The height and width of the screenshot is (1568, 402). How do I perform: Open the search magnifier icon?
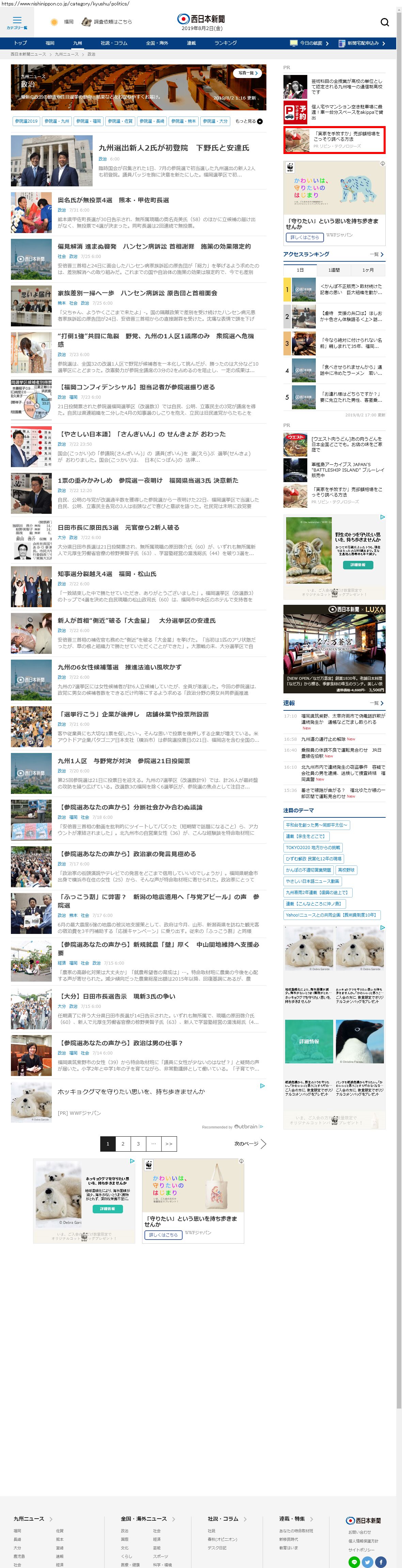(384, 22)
